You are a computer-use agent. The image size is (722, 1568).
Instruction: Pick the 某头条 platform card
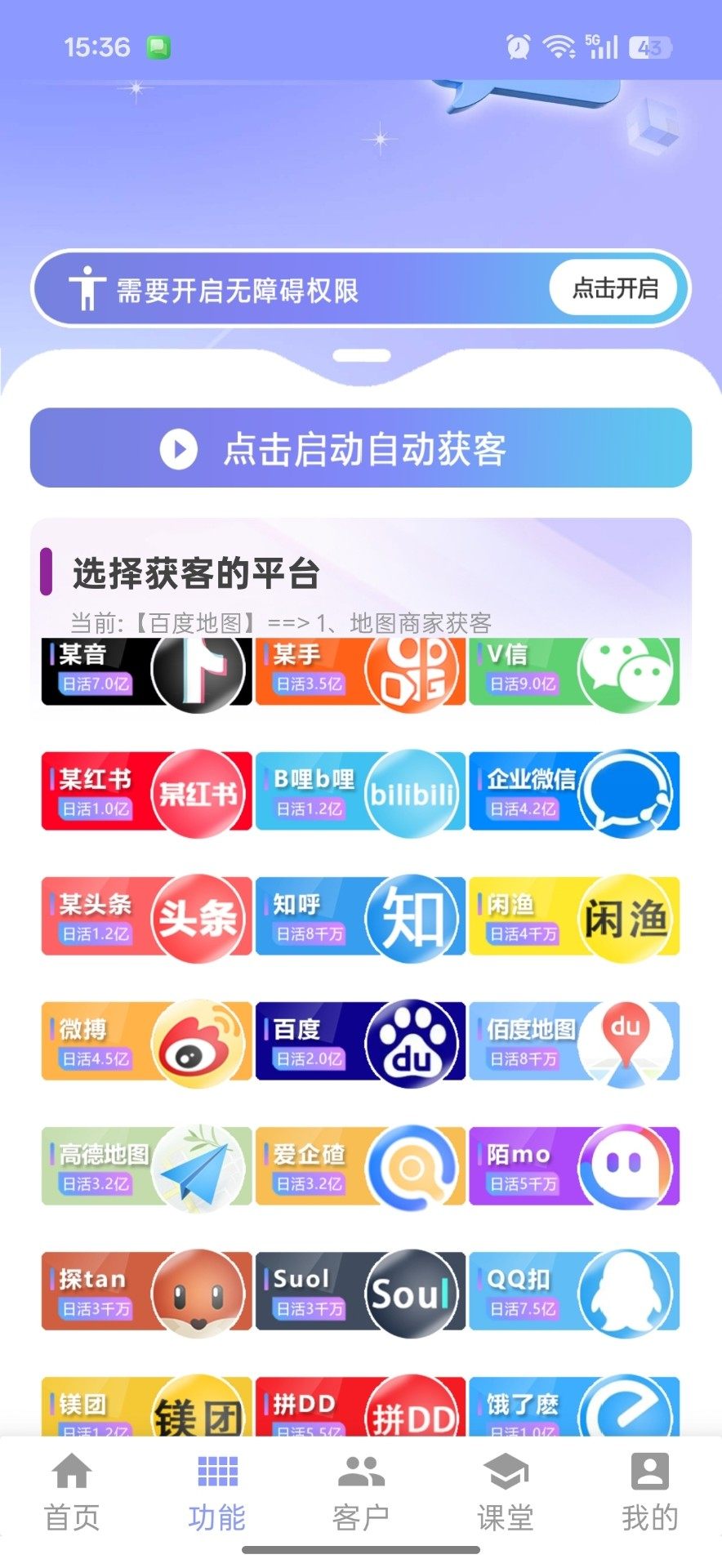coord(147,916)
